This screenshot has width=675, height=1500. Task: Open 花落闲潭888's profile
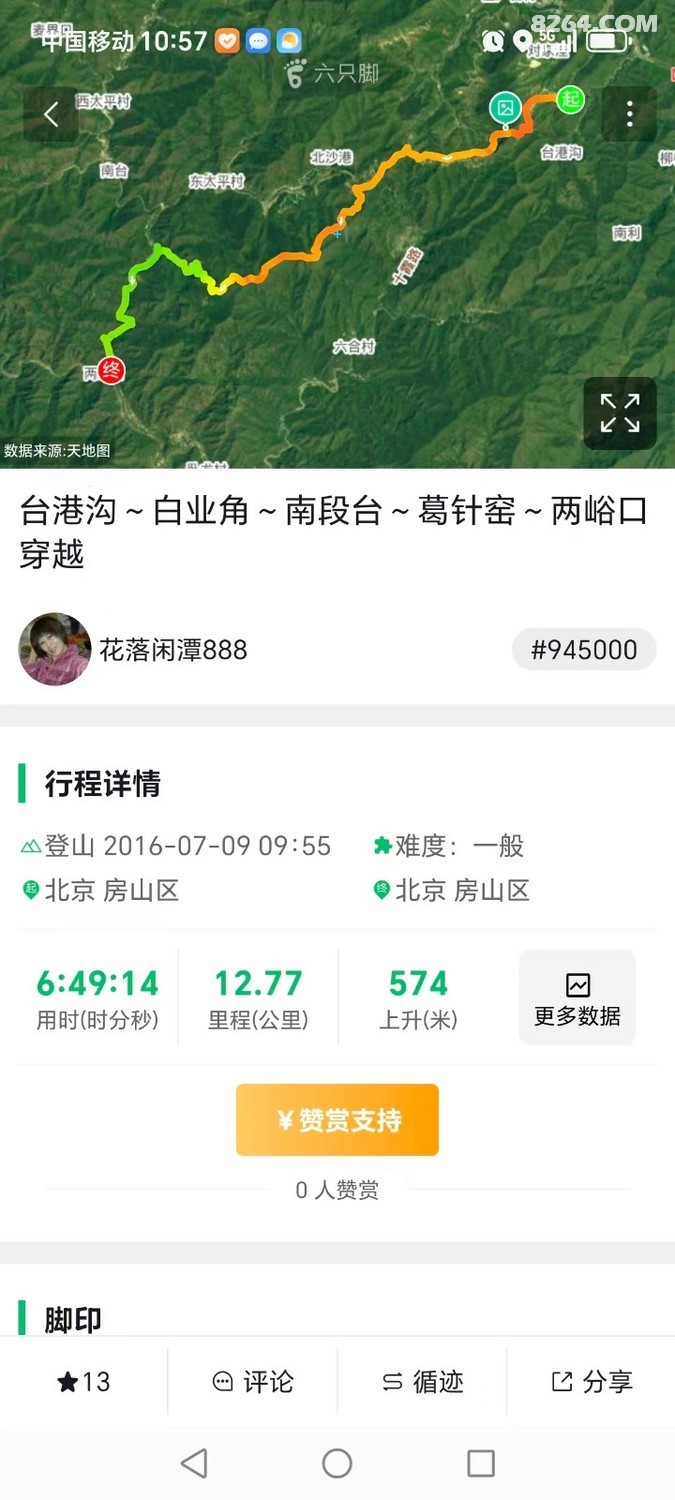55,649
